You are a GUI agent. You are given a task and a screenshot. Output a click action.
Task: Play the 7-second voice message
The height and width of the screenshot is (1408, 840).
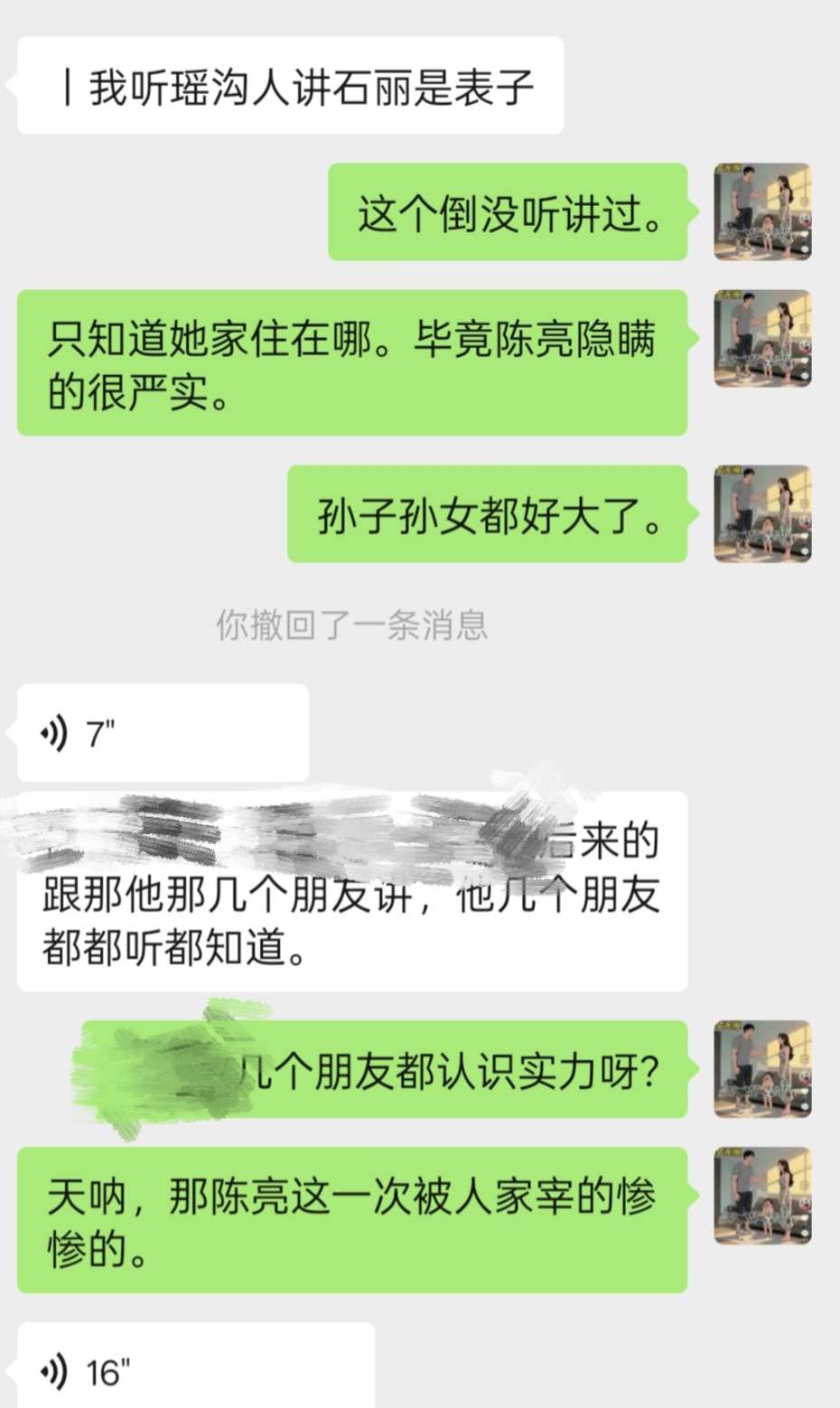point(163,733)
